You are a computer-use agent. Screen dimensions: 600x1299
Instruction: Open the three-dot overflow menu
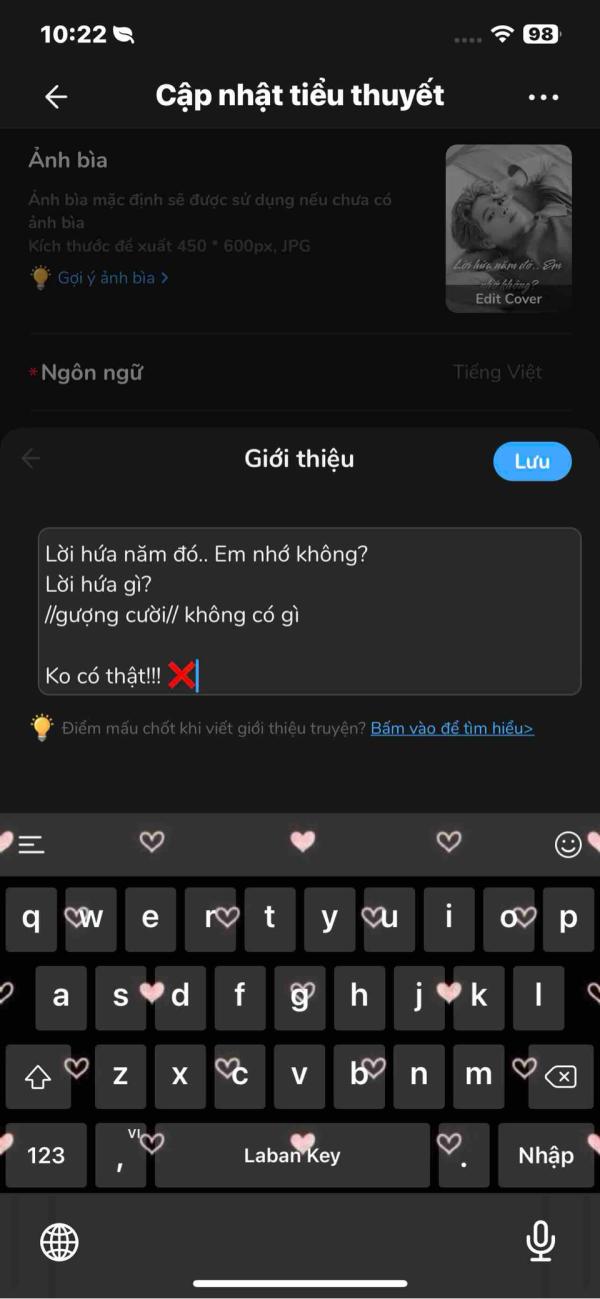[x=543, y=97]
